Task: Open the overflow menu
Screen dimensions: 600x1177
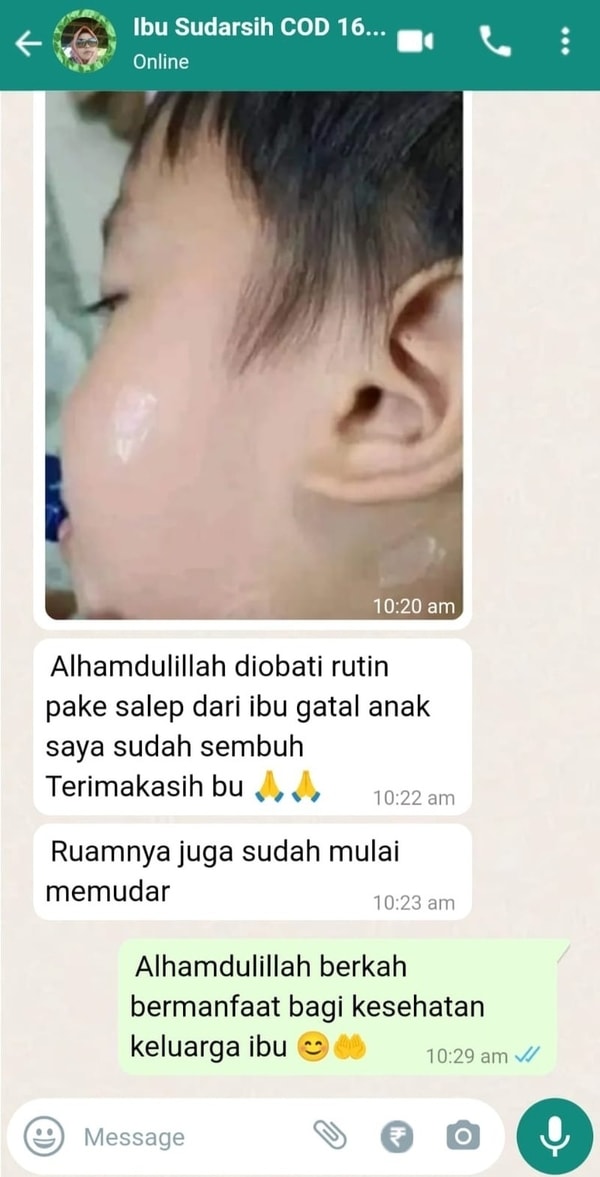Action: coord(565,41)
